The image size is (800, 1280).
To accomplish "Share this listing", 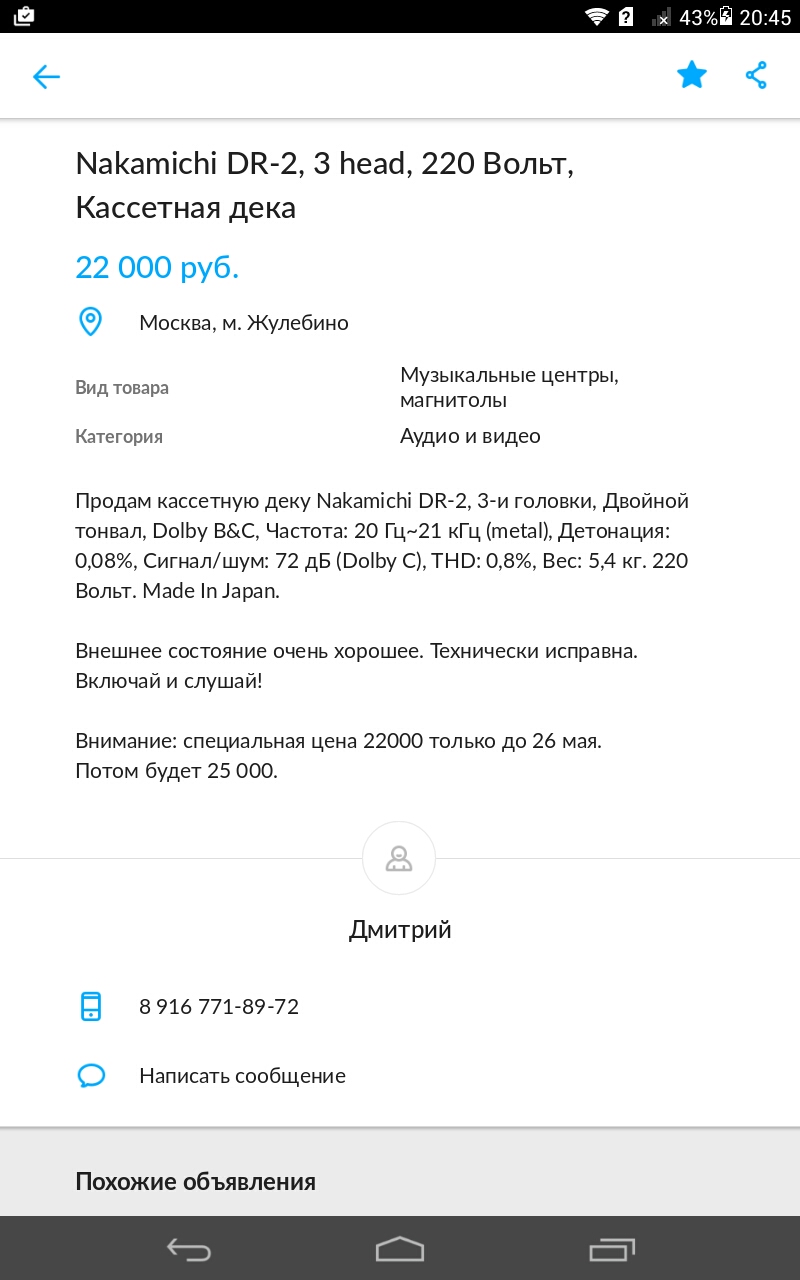I will 757,75.
